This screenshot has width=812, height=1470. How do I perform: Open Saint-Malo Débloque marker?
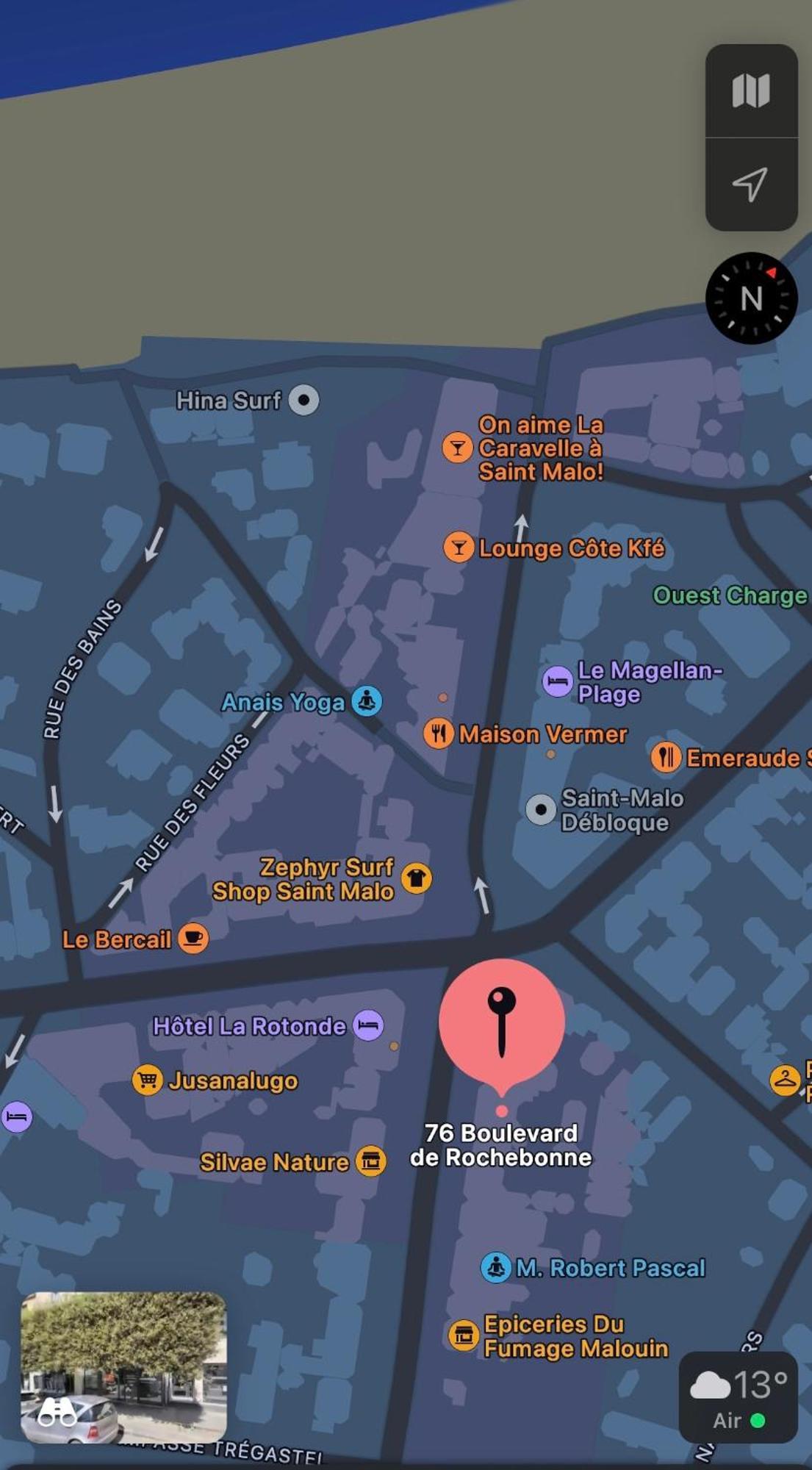pyautogui.click(x=541, y=809)
